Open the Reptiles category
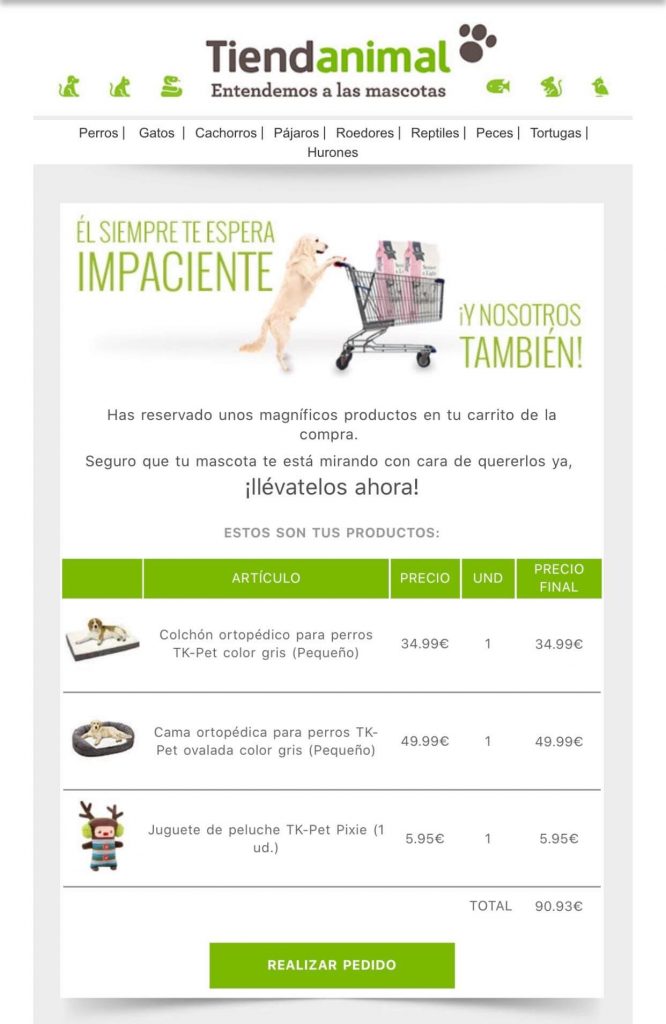Screen dimensions: 666x1024 pyautogui.click(x=435, y=133)
